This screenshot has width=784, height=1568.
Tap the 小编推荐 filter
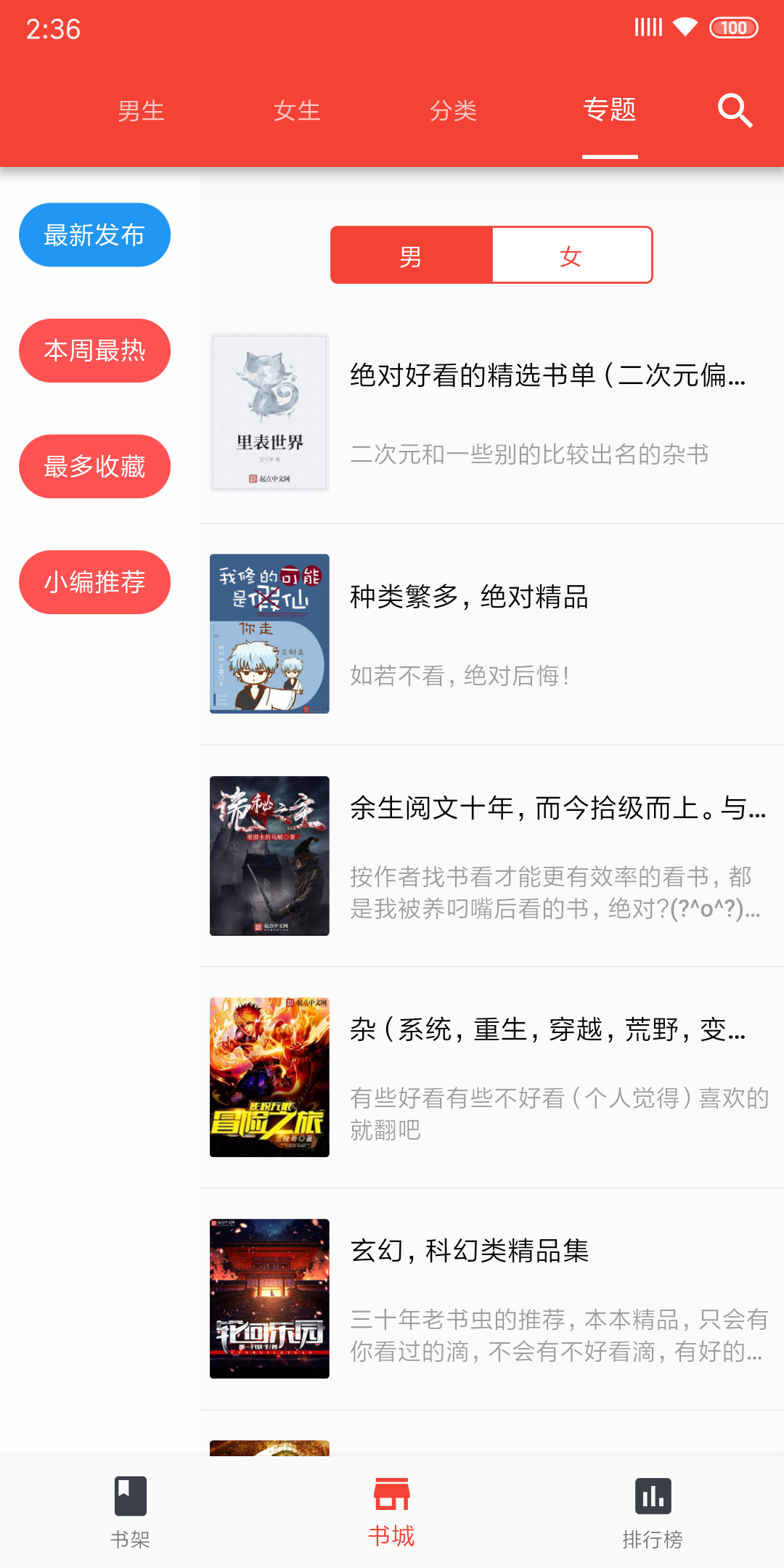[94, 582]
